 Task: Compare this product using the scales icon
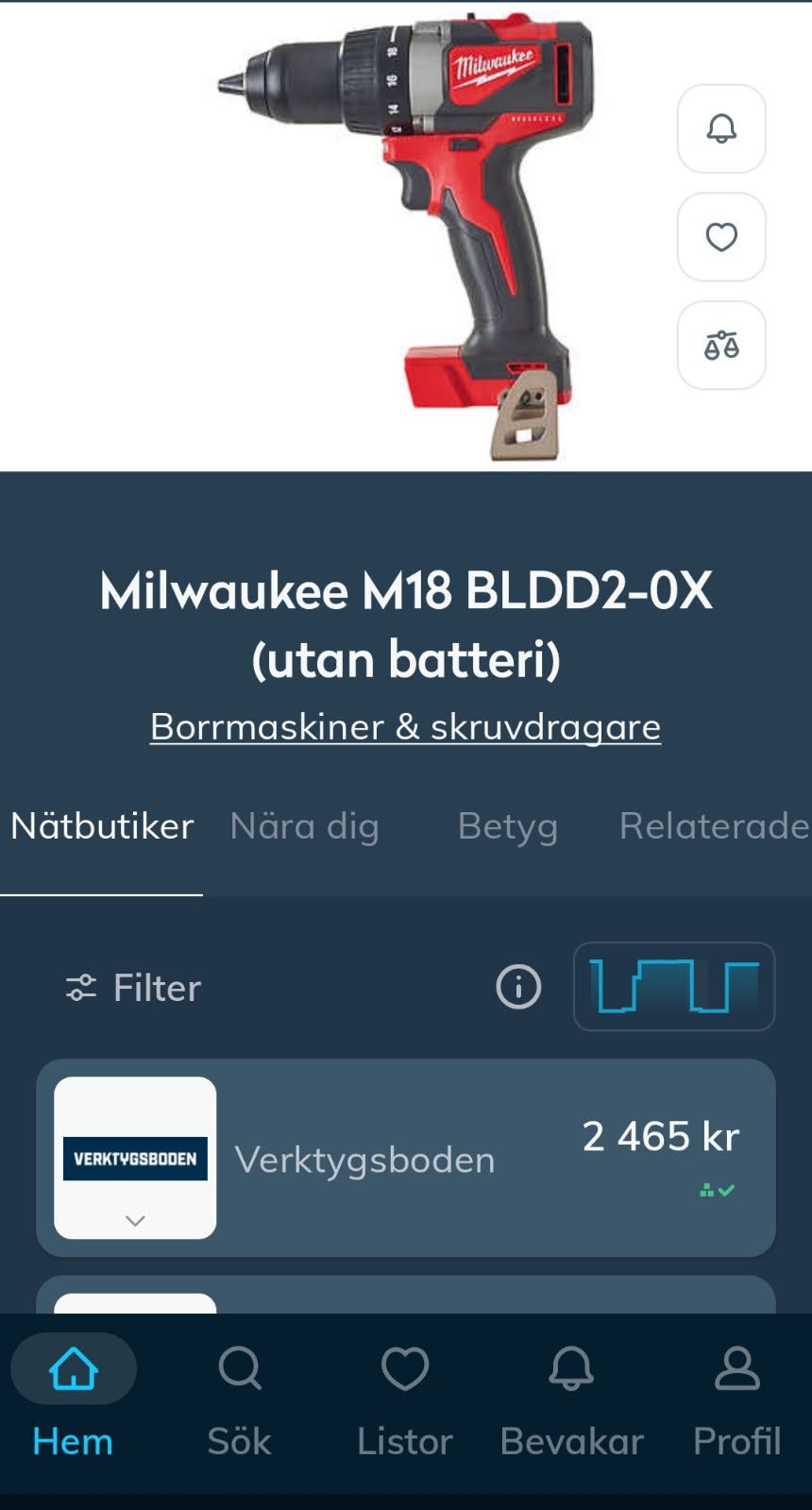(721, 346)
